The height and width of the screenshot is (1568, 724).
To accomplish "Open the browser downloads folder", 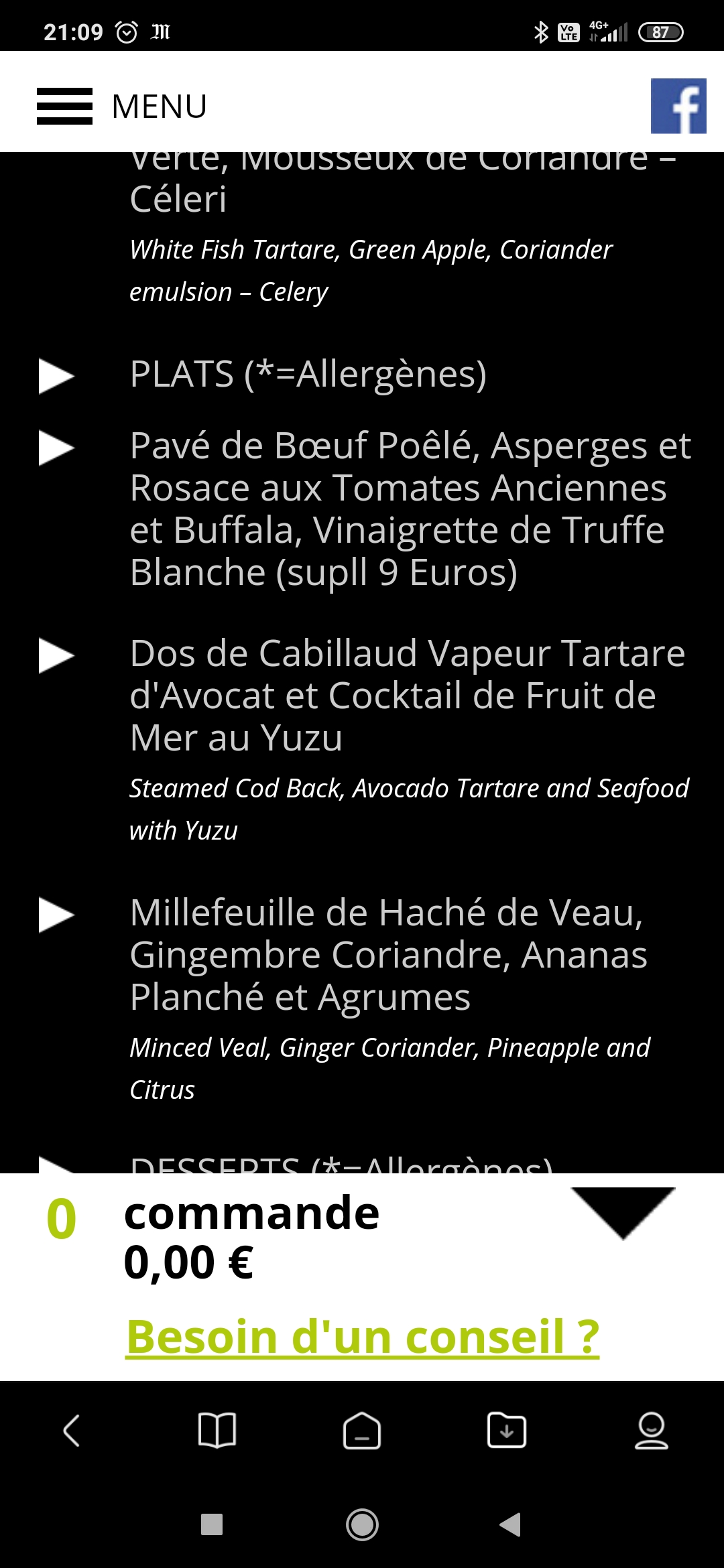I will (x=507, y=1431).
